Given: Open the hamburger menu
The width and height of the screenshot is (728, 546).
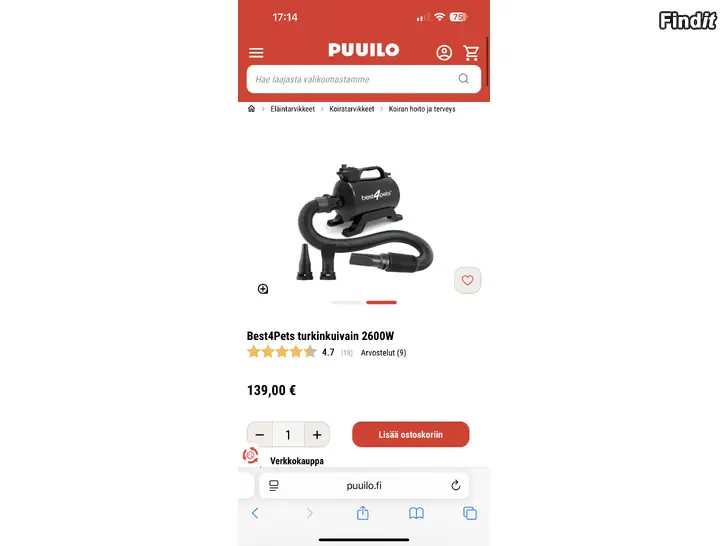Looking at the screenshot, I should (257, 53).
